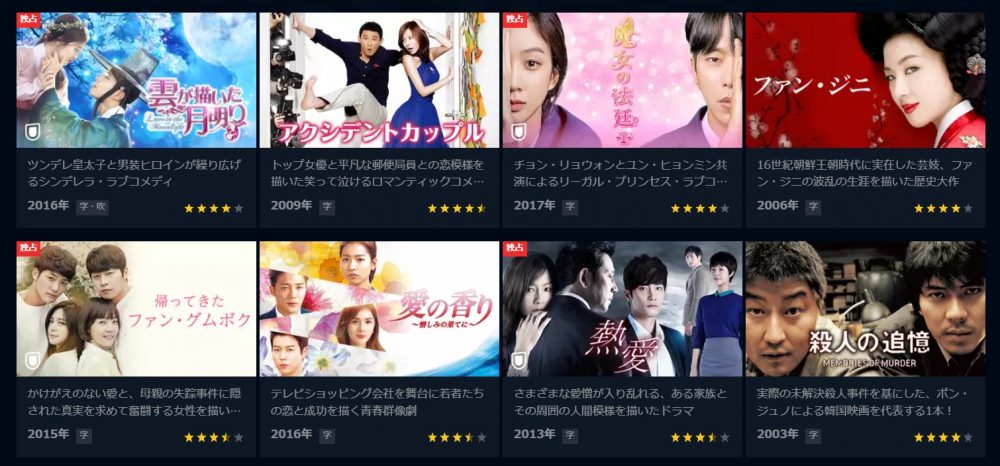The width and height of the screenshot is (1000, 466).
Task: Open the 愛の香り drama card
Action: click(379, 308)
